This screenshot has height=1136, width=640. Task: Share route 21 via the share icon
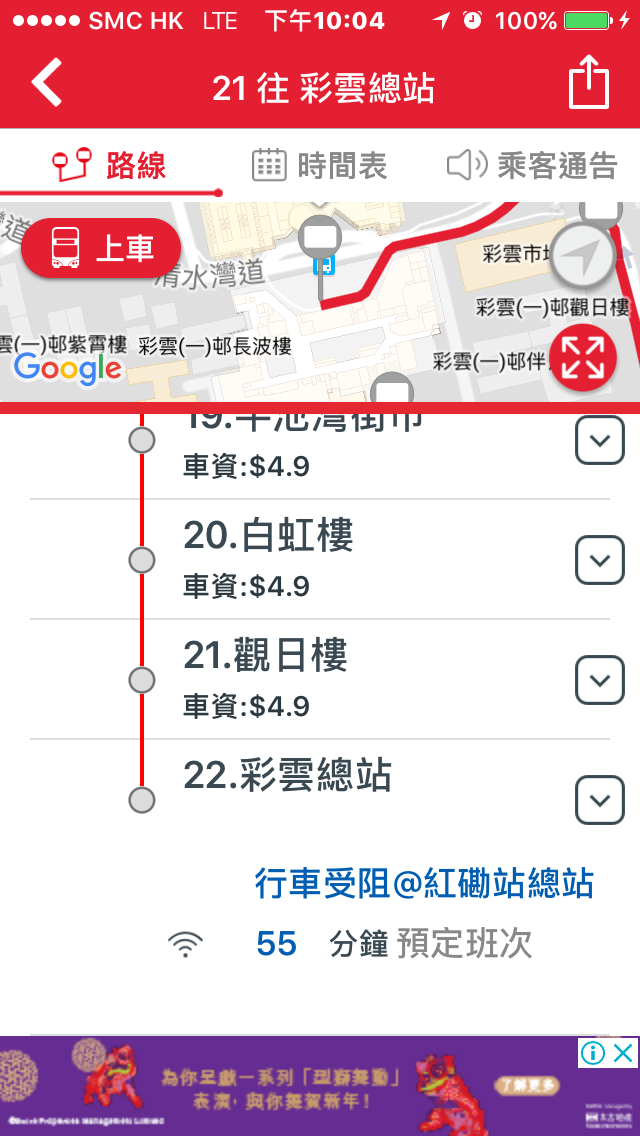pos(588,83)
